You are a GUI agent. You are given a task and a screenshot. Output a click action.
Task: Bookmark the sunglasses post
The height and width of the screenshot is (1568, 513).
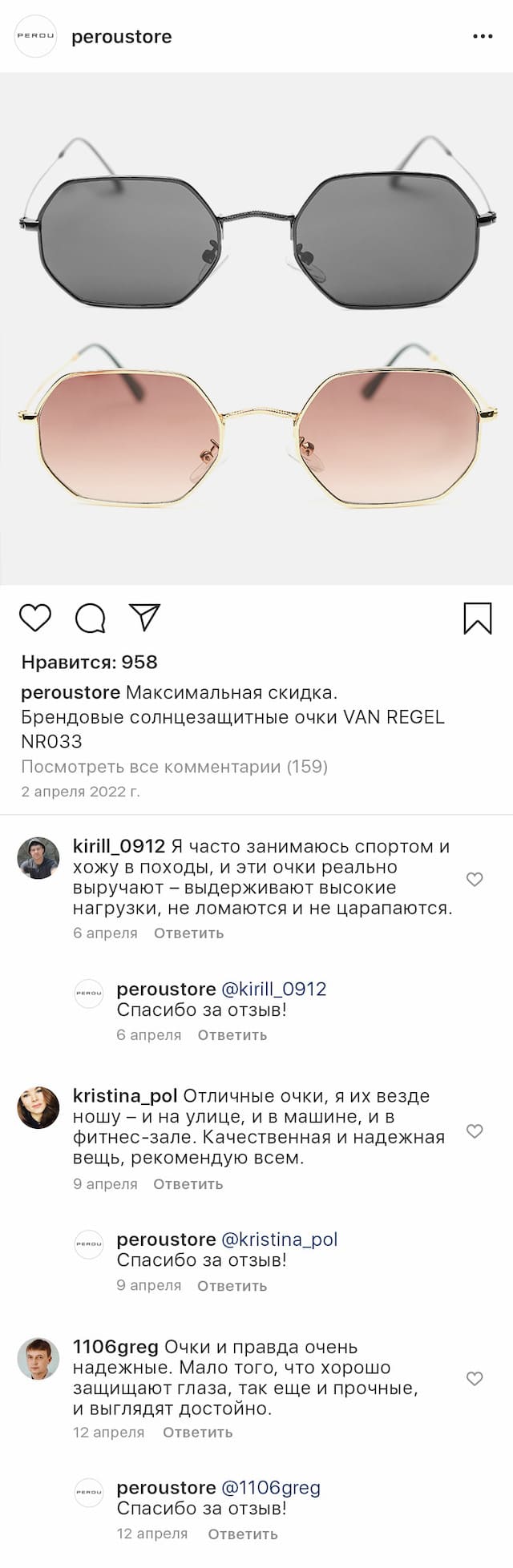click(x=478, y=619)
